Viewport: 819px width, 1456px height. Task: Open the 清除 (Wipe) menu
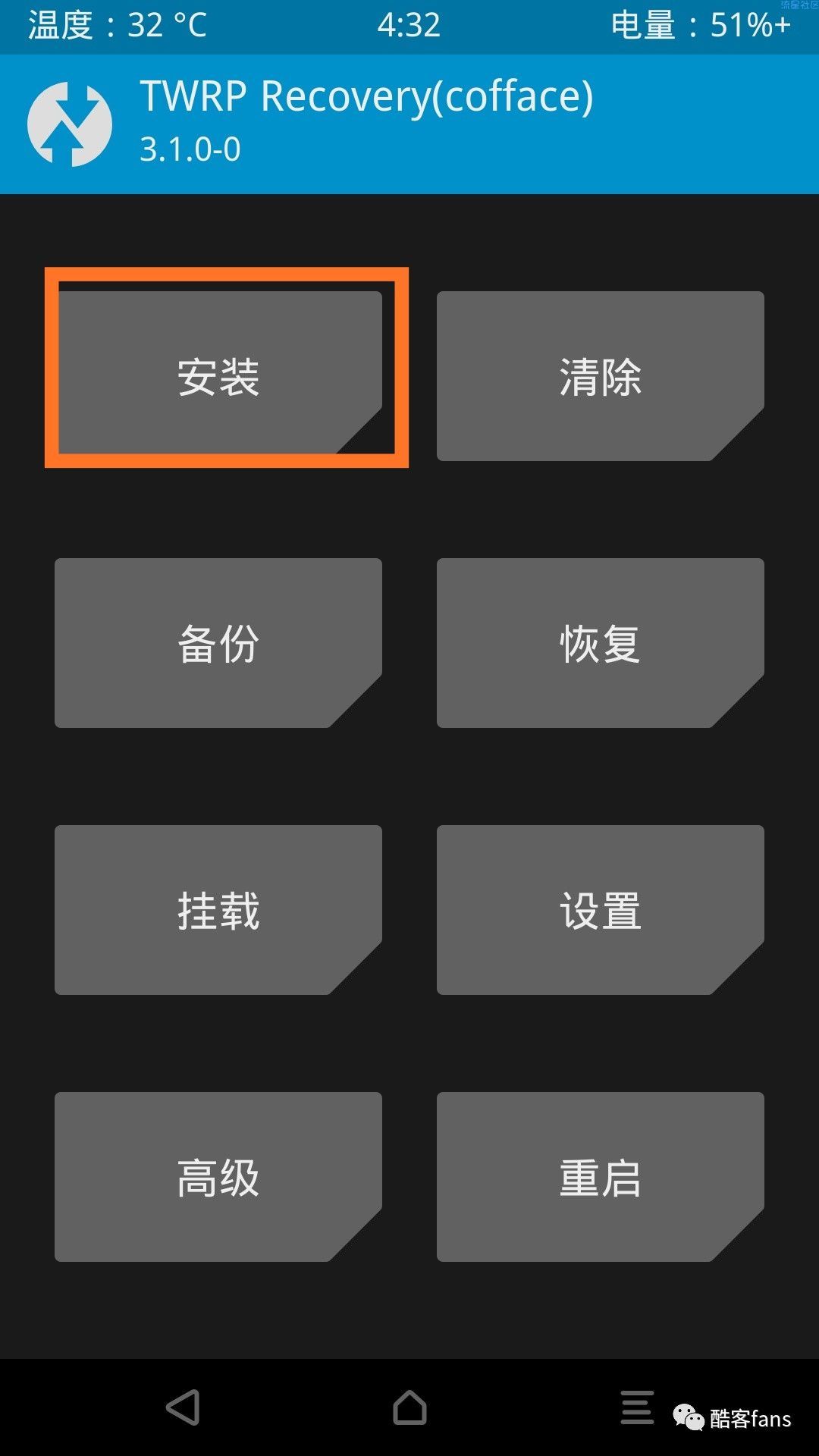pos(600,375)
